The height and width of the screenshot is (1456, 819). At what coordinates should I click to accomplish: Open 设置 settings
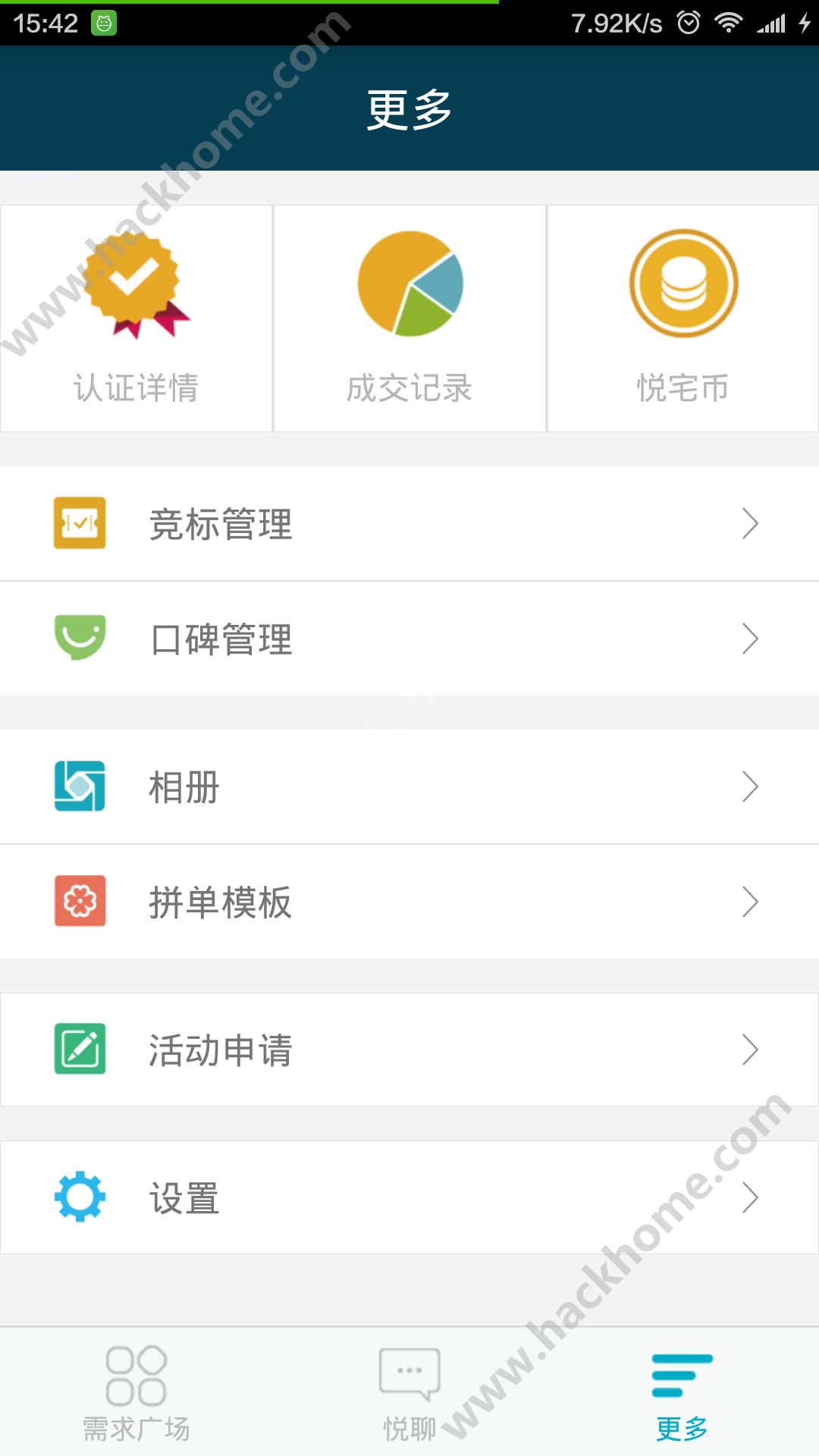point(409,1197)
